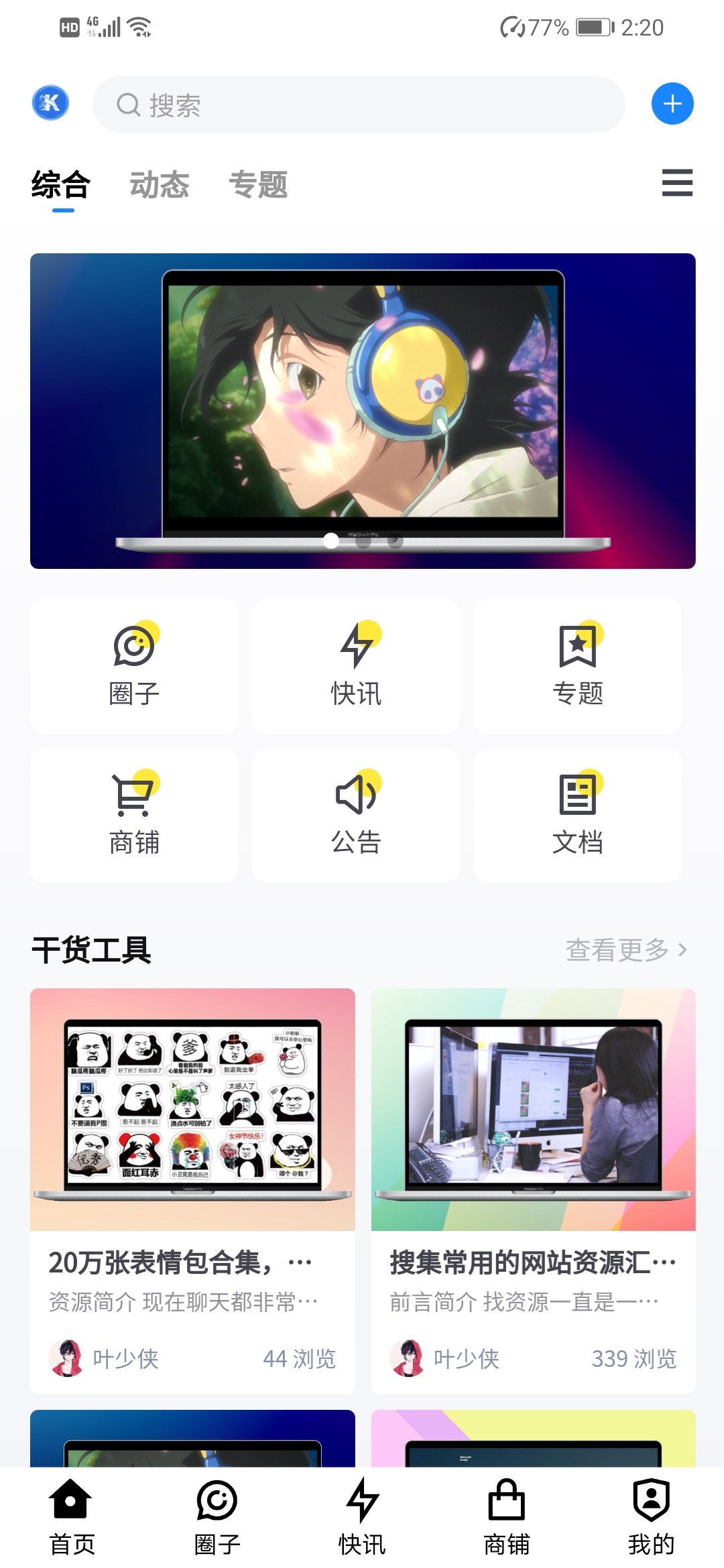Screen dimensions: 724x1568
Task: Tap the blue plus button
Action: (672, 104)
